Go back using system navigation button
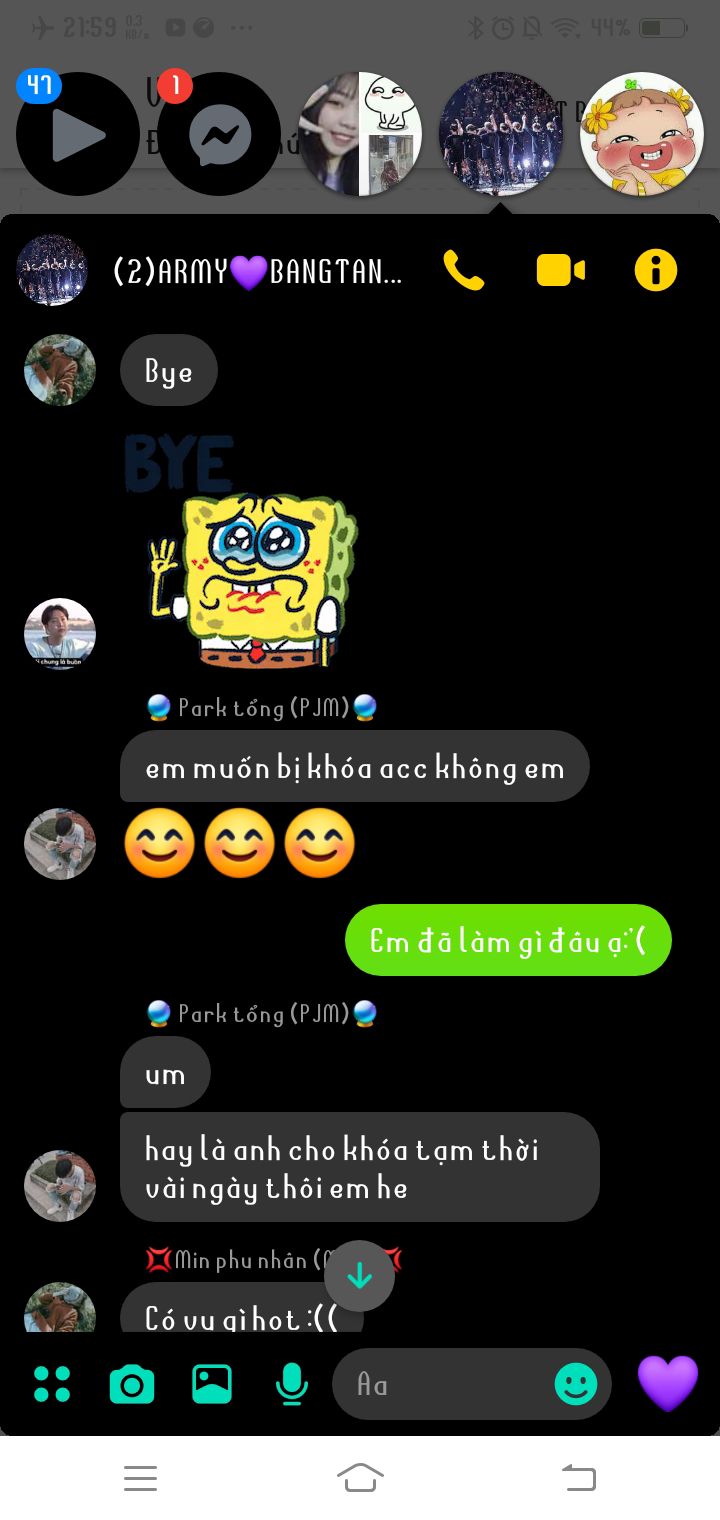 point(578,1477)
